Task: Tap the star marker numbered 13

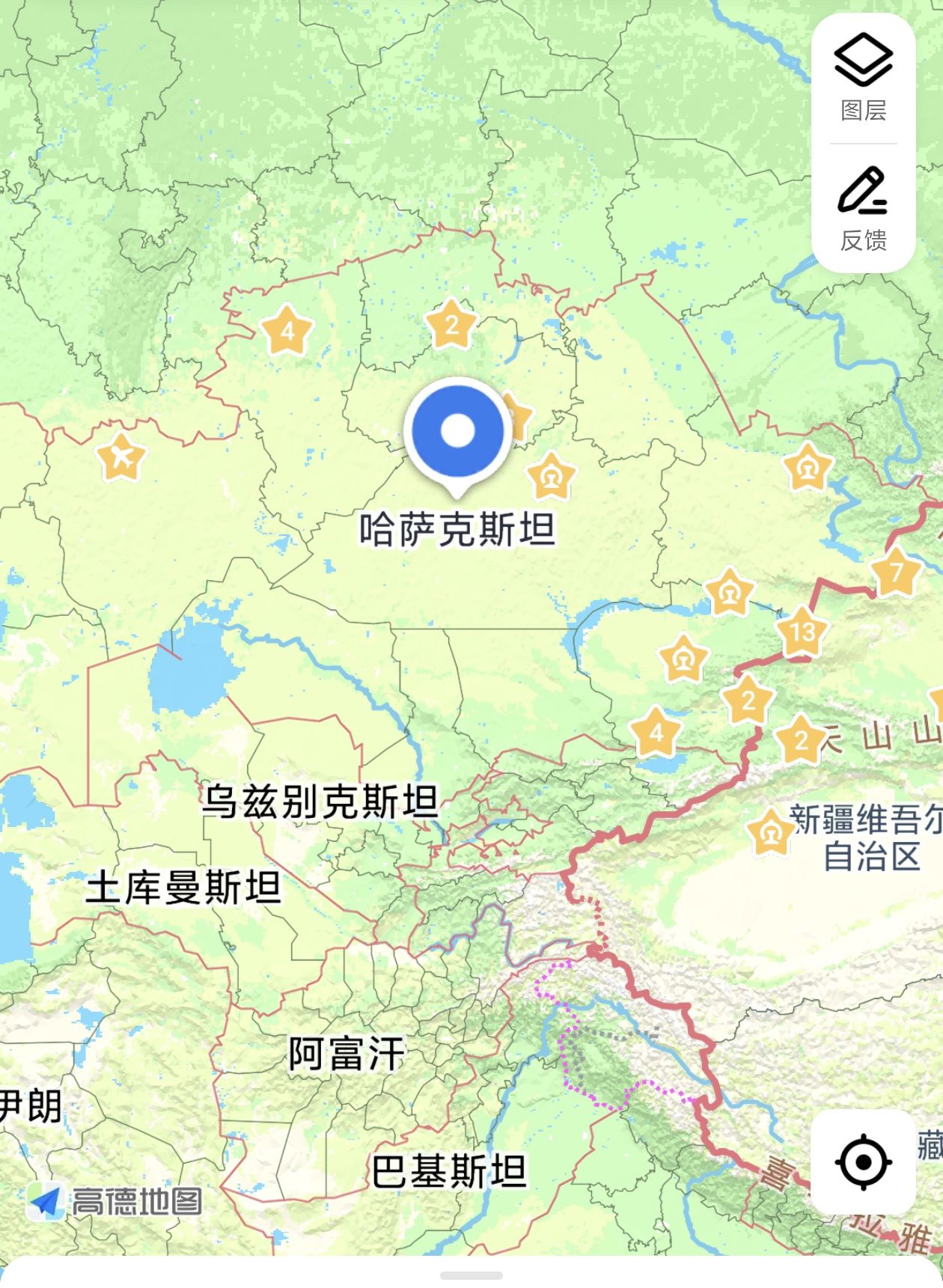Action: click(x=802, y=633)
